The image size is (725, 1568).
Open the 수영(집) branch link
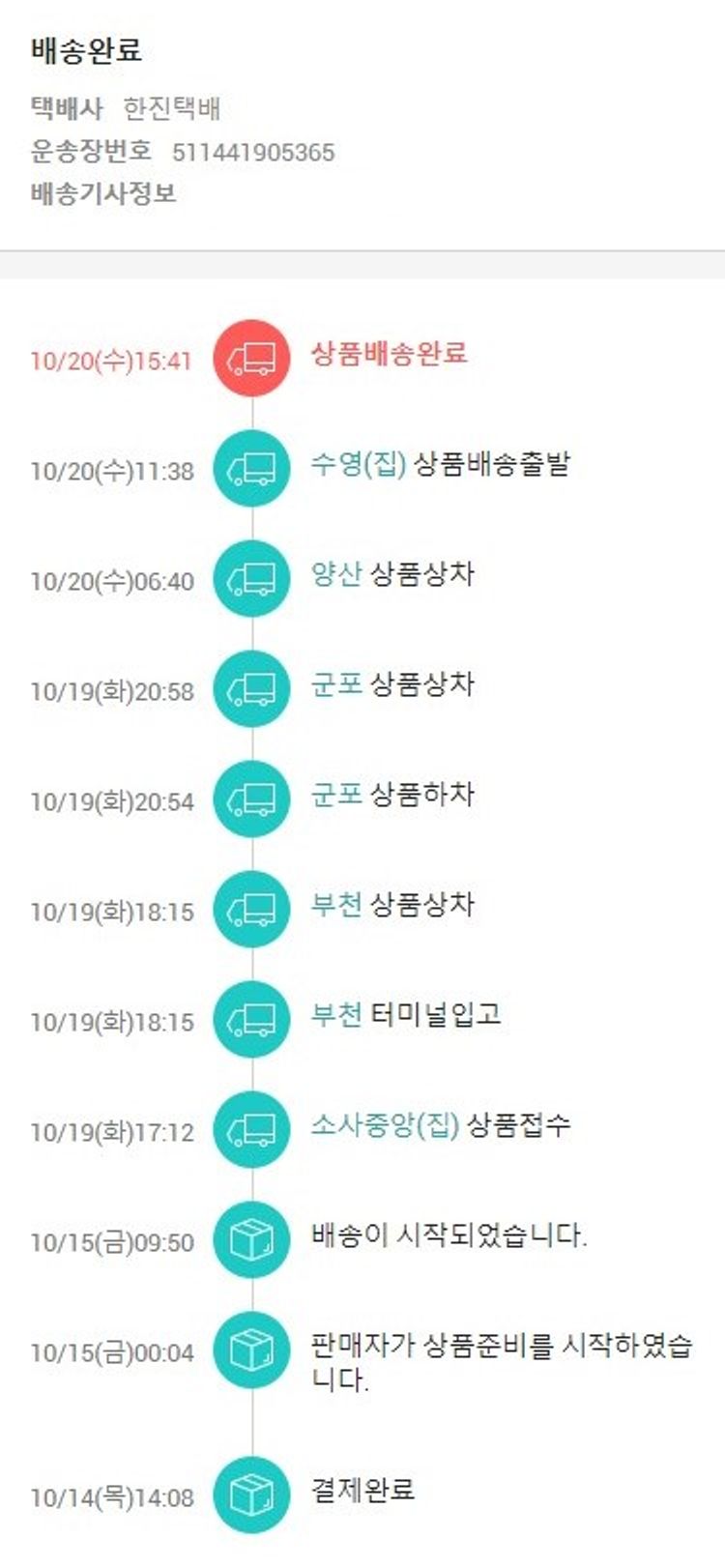click(358, 464)
